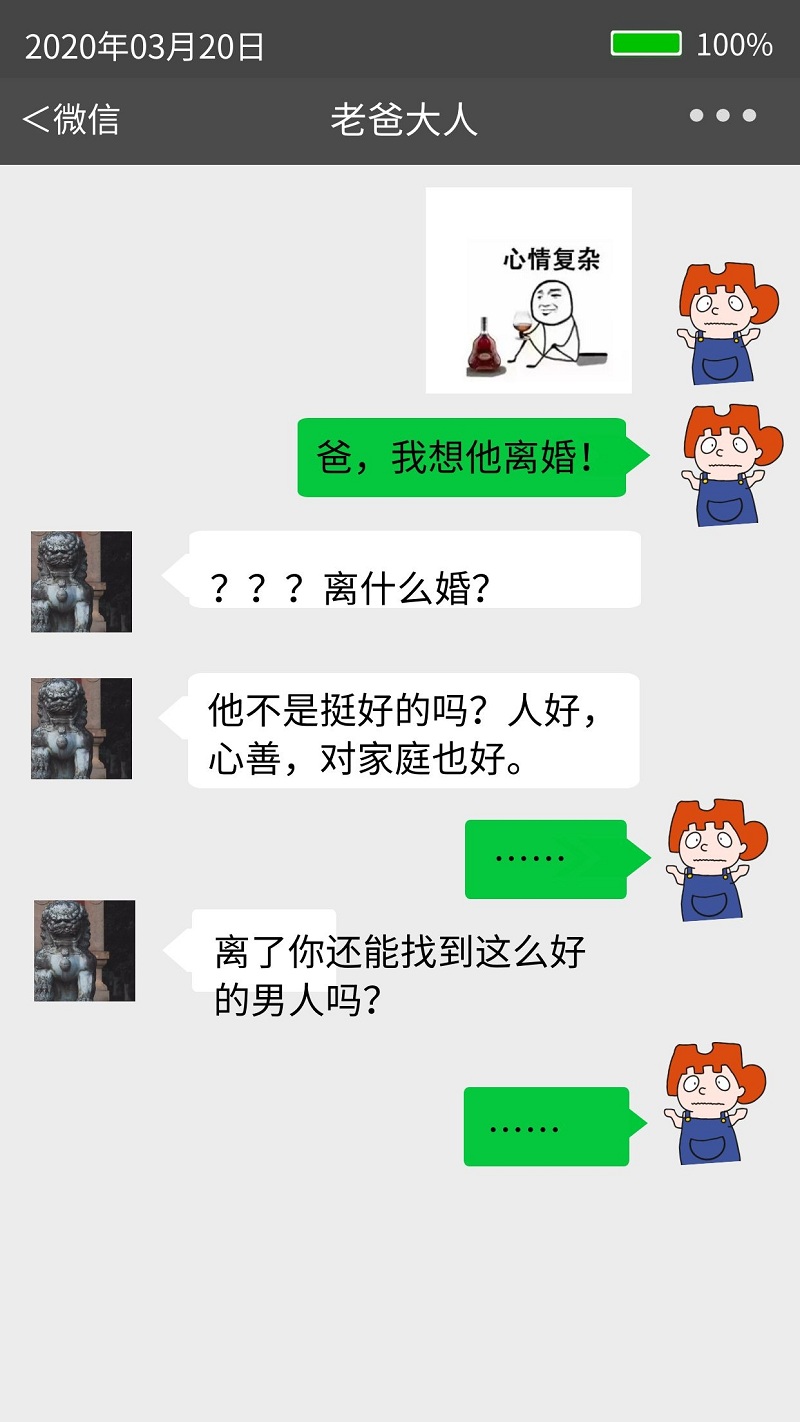This screenshot has height=1422, width=800.
Task: Tap the chat title 老爸大人
Action: point(404,117)
